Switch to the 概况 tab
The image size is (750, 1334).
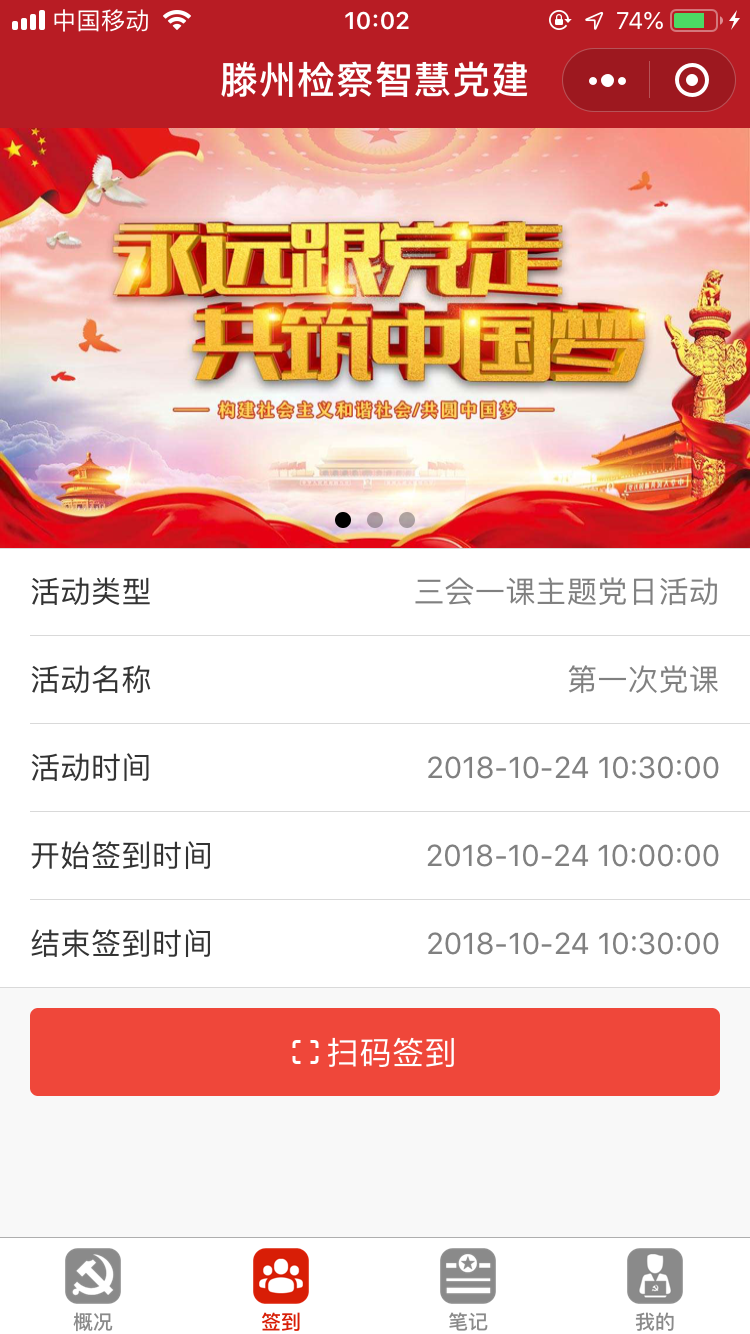pyautogui.click(x=93, y=1288)
